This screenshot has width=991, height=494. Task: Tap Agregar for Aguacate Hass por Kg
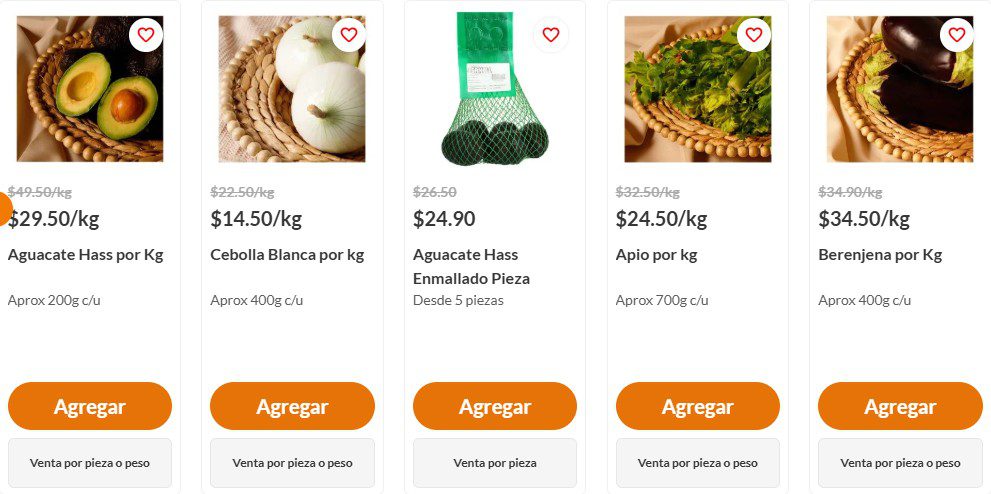click(90, 407)
